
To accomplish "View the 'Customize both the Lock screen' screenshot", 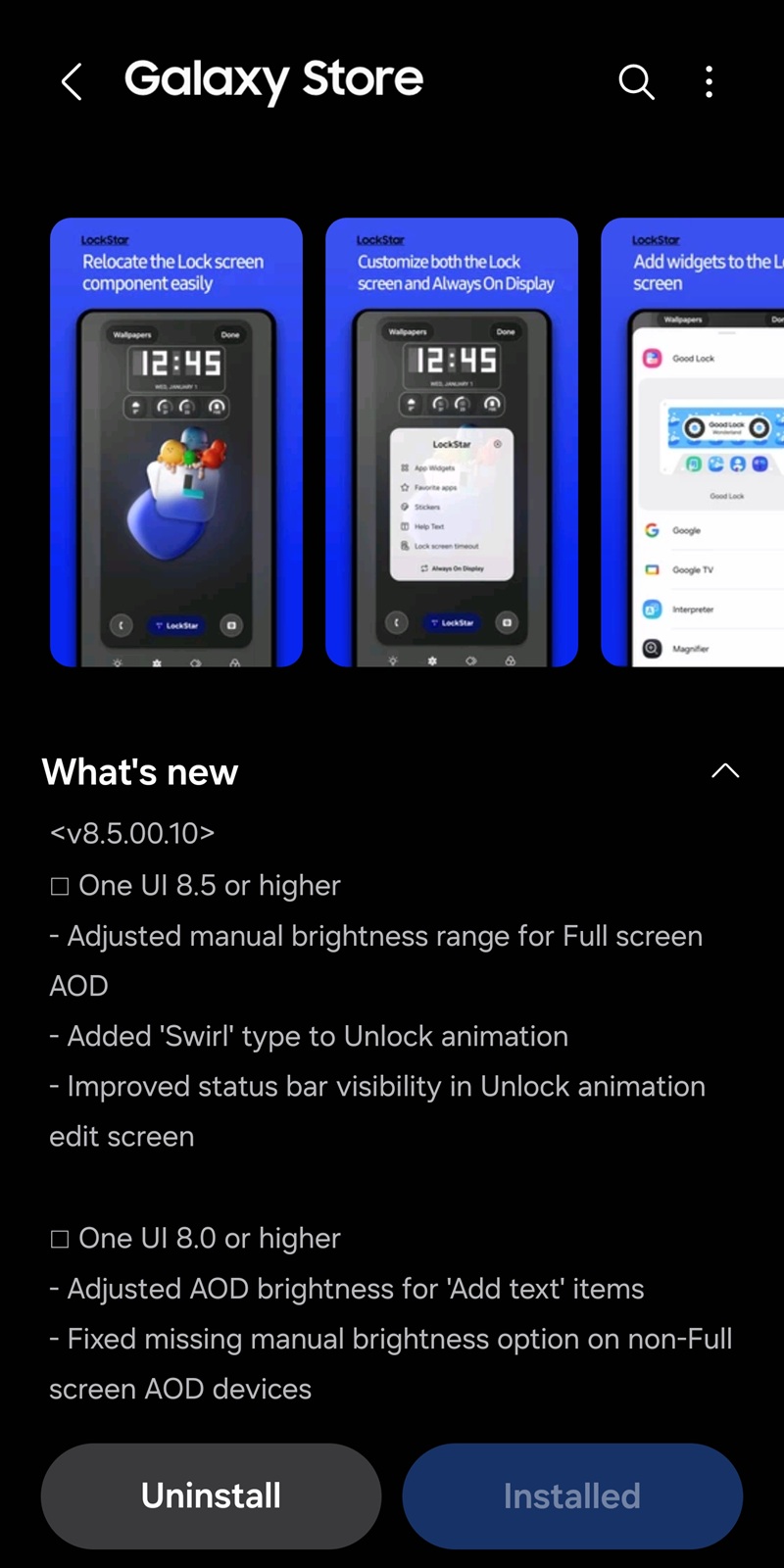I will click(x=452, y=442).
